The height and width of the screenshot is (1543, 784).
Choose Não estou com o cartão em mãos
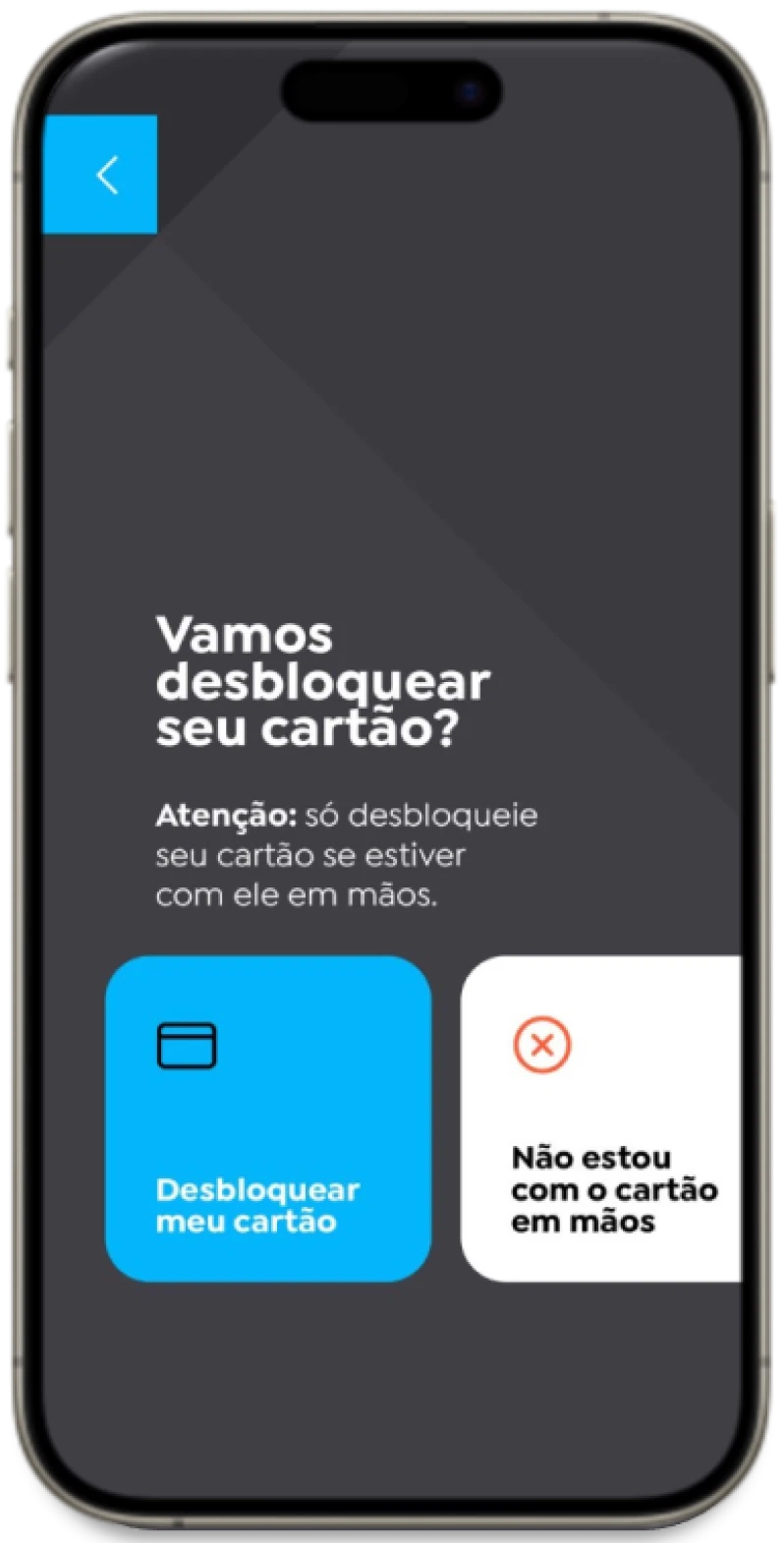coord(601,1118)
